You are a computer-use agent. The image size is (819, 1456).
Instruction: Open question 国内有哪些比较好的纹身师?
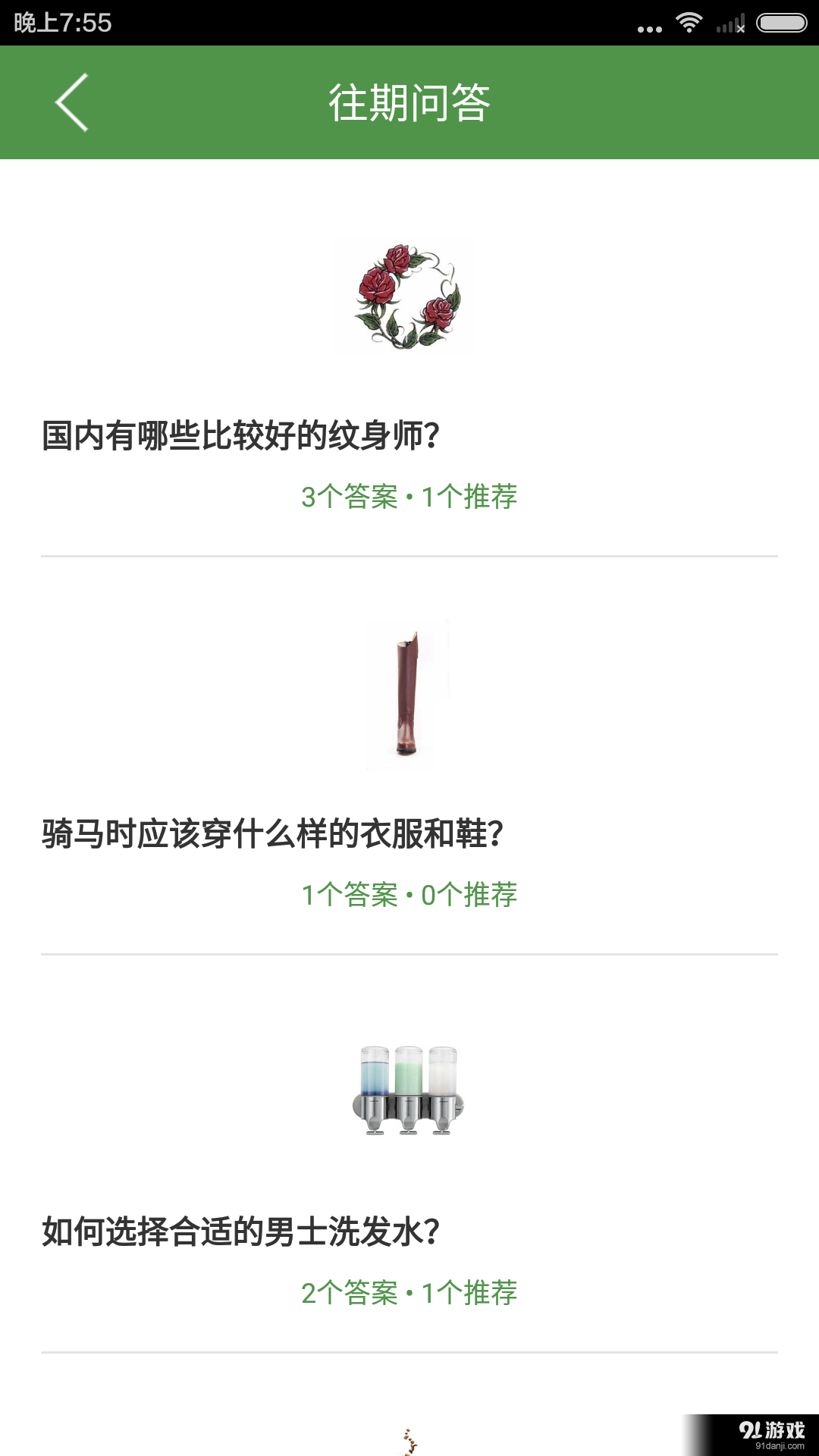coord(243,432)
